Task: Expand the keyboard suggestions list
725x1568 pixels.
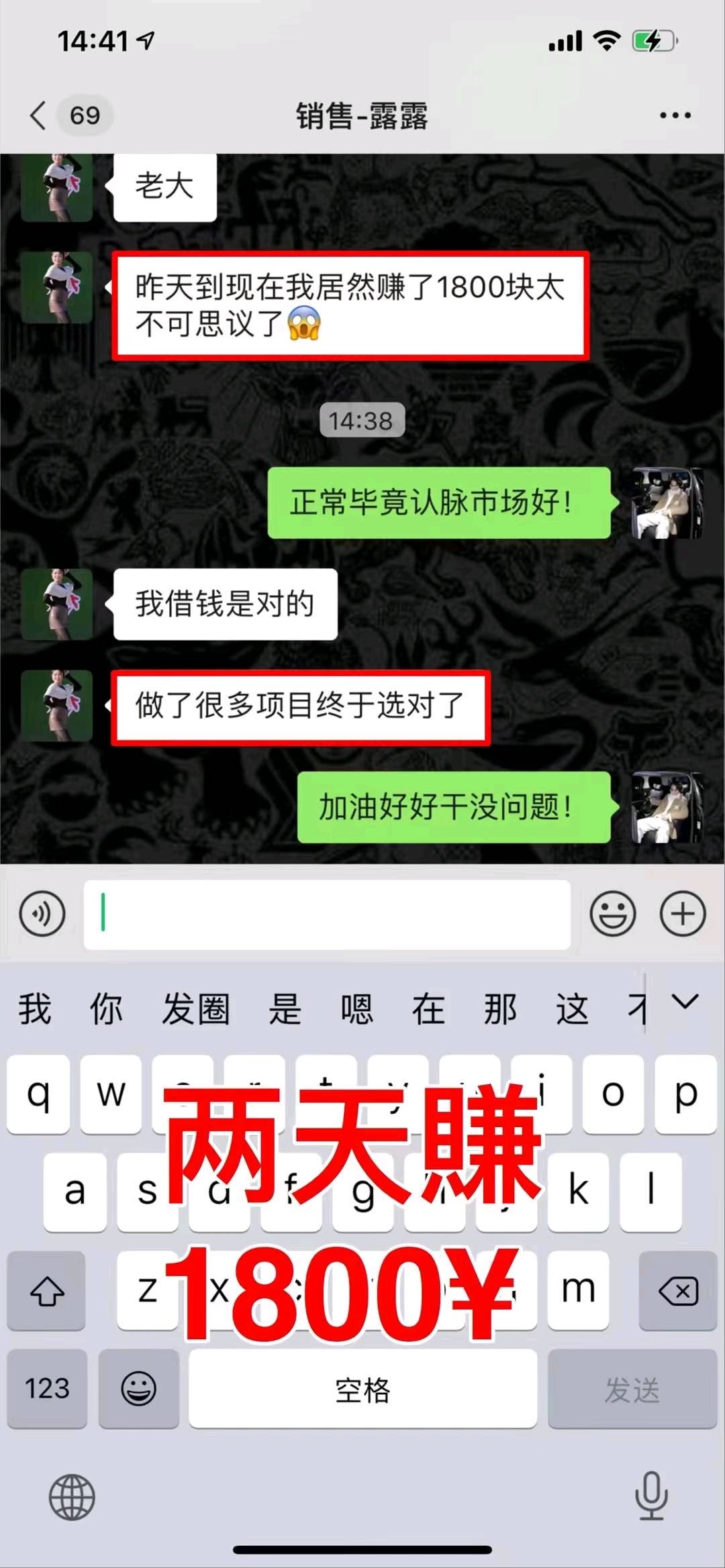Action: pyautogui.click(x=685, y=1002)
